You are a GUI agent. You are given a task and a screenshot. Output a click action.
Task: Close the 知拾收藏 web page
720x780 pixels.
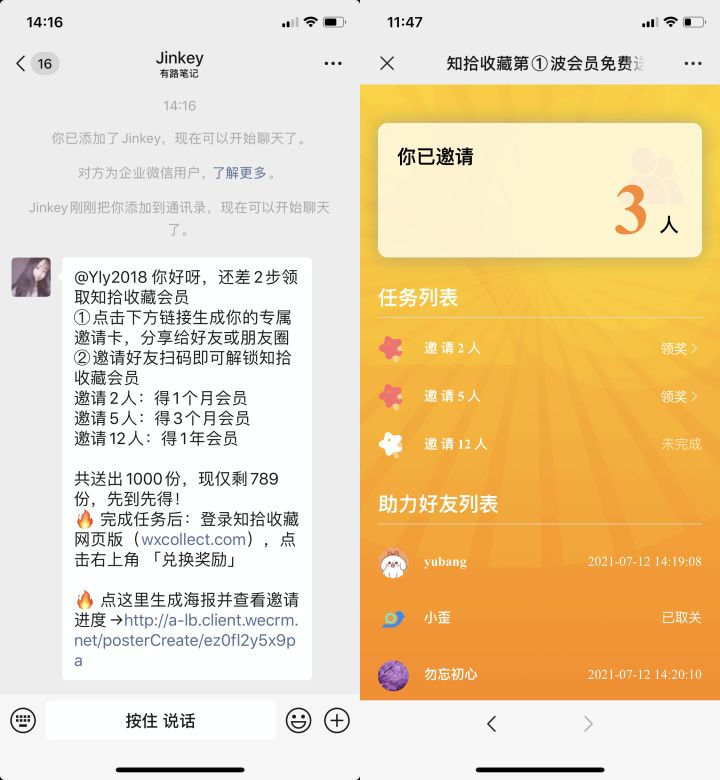tap(387, 63)
